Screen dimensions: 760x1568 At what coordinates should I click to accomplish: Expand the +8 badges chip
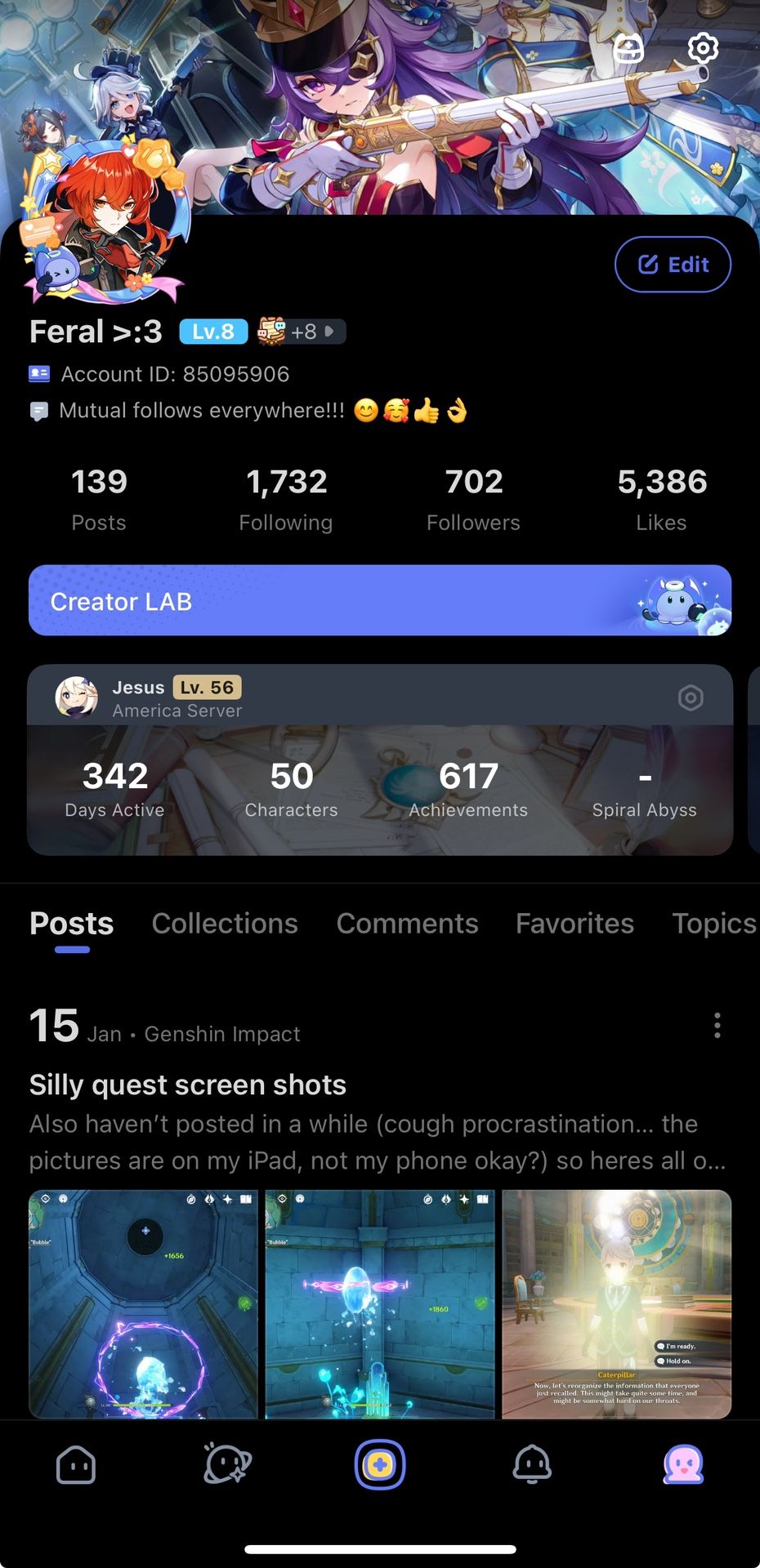tap(302, 332)
